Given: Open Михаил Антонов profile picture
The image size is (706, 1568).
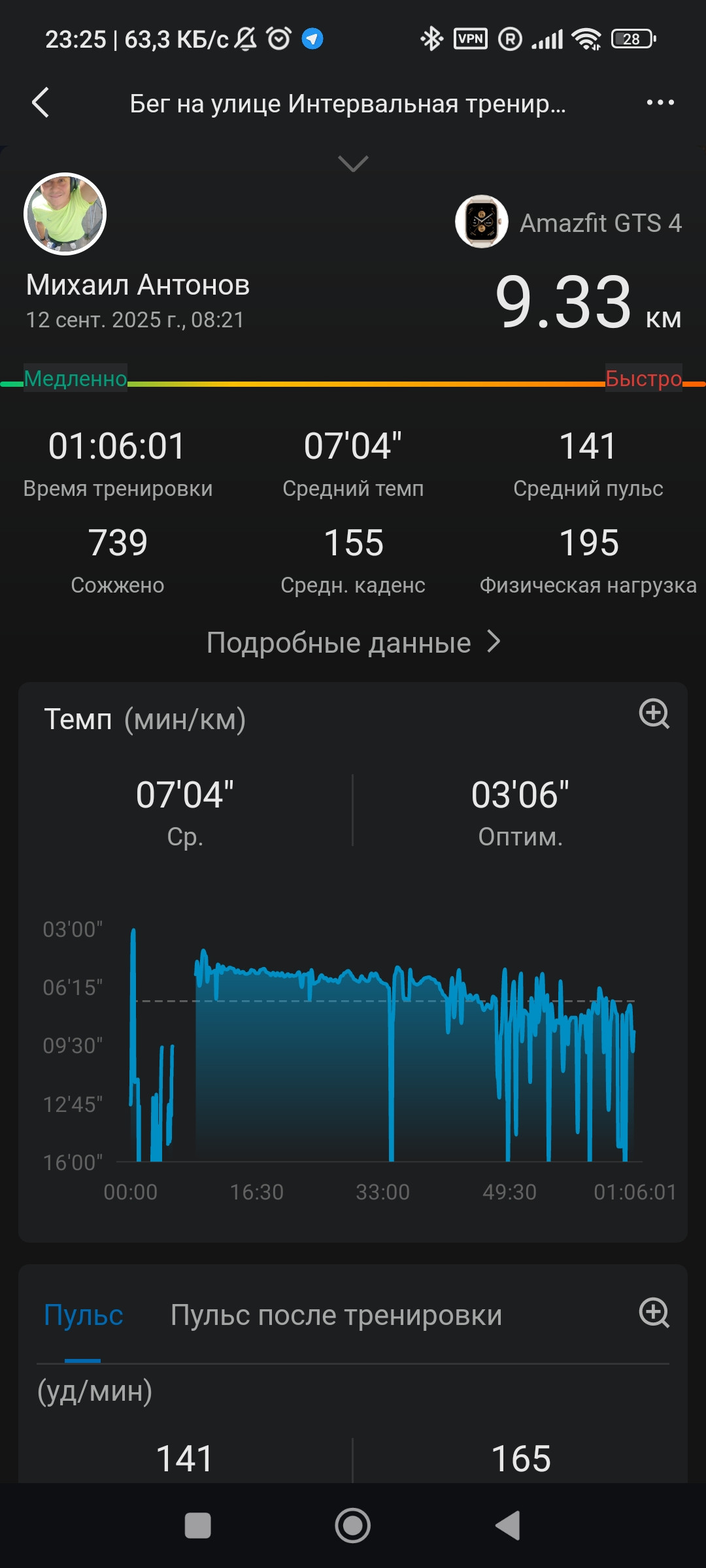Looking at the screenshot, I should tap(65, 214).
